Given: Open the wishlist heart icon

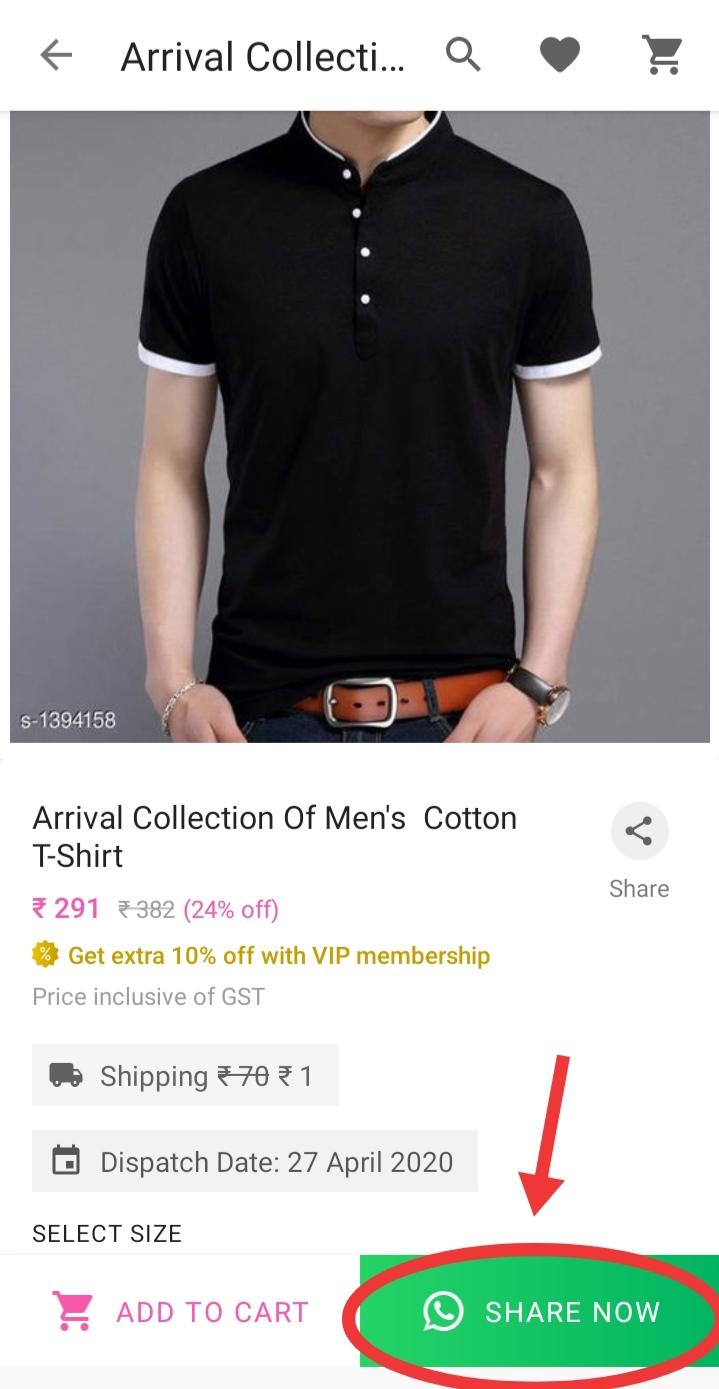Looking at the screenshot, I should point(560,55).
